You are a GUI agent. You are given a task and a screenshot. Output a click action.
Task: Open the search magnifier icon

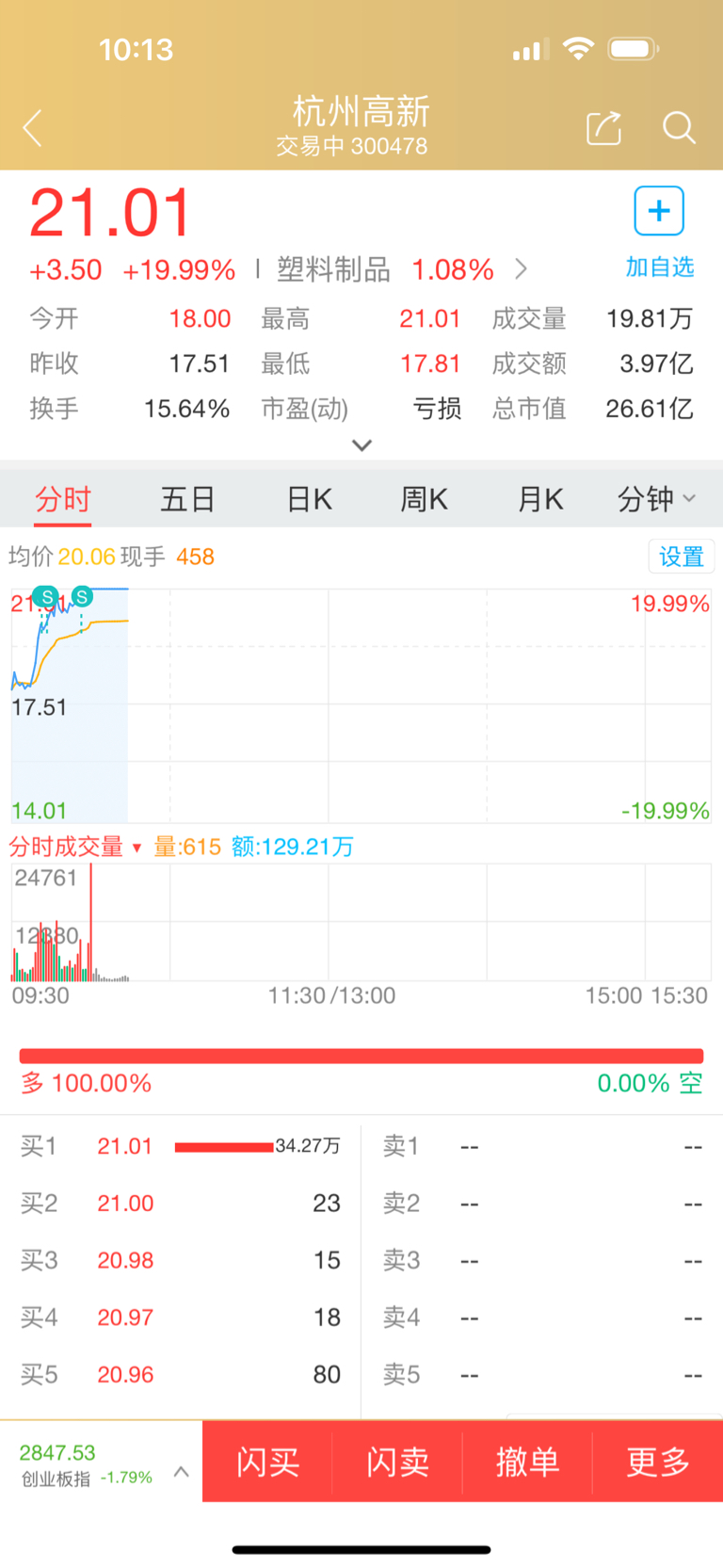coord(679,127)
